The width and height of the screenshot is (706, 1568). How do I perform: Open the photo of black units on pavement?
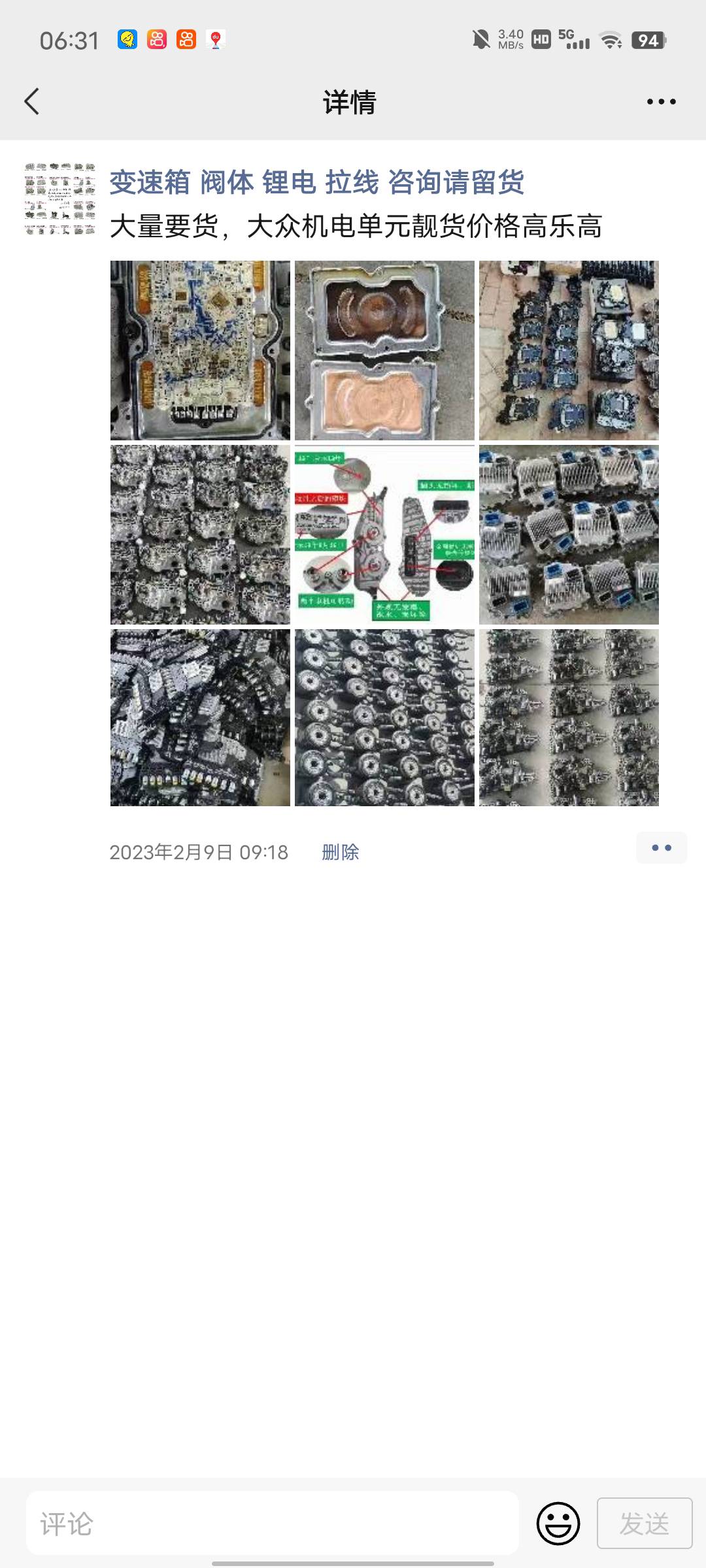pyautogui.click(x=569, y=350)
